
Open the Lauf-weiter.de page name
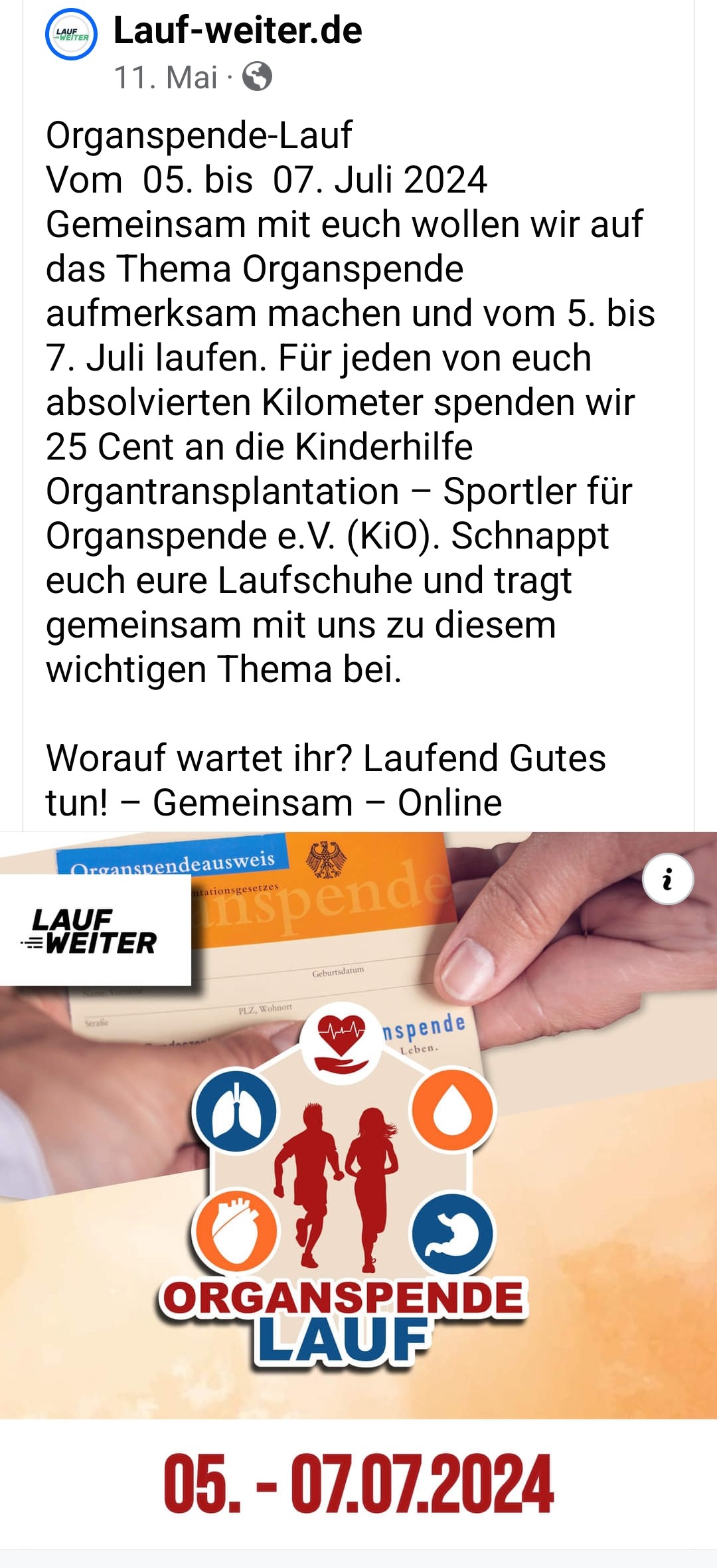(x=238, y=31)
